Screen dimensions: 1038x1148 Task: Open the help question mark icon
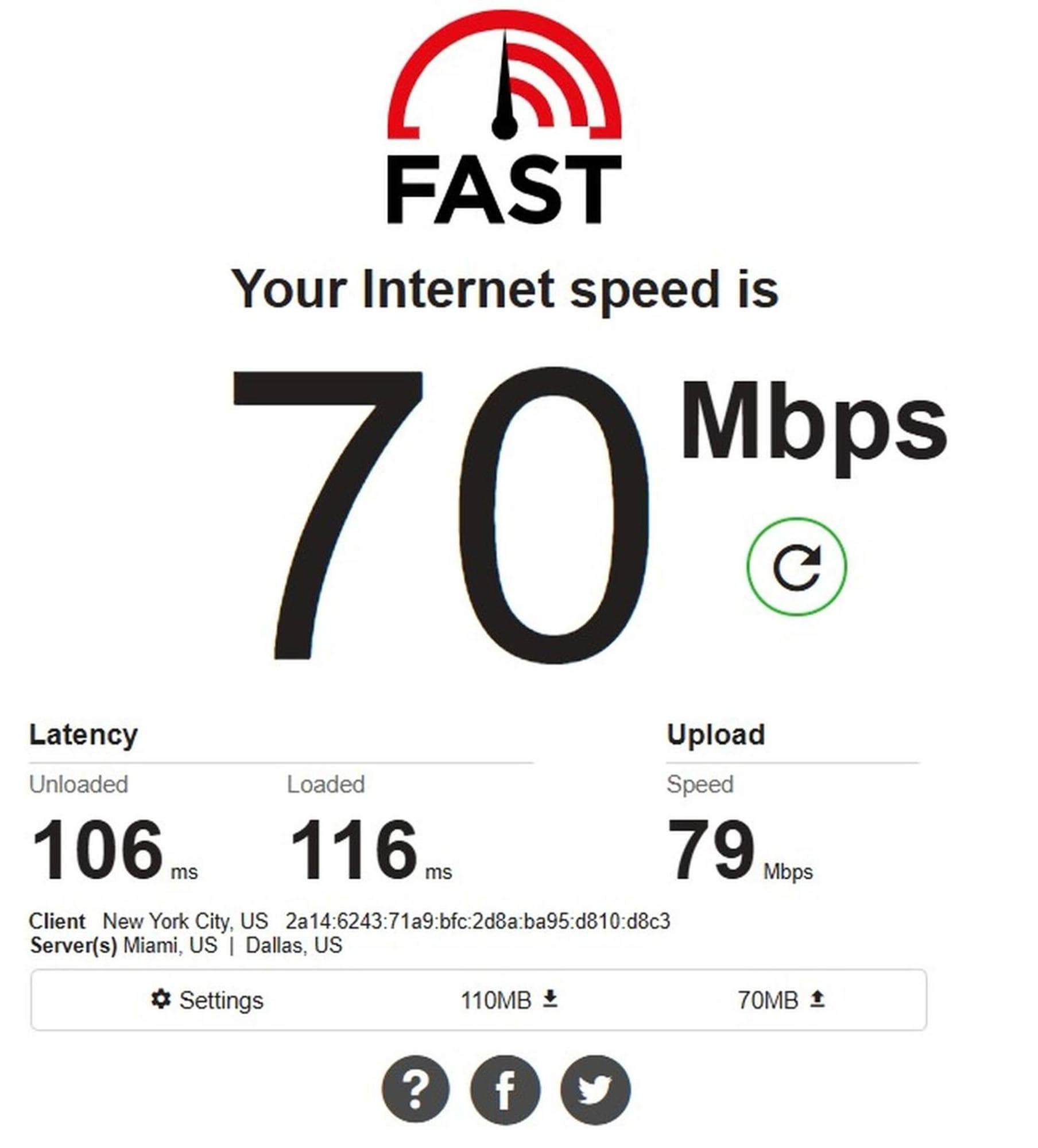point(416,1089)
